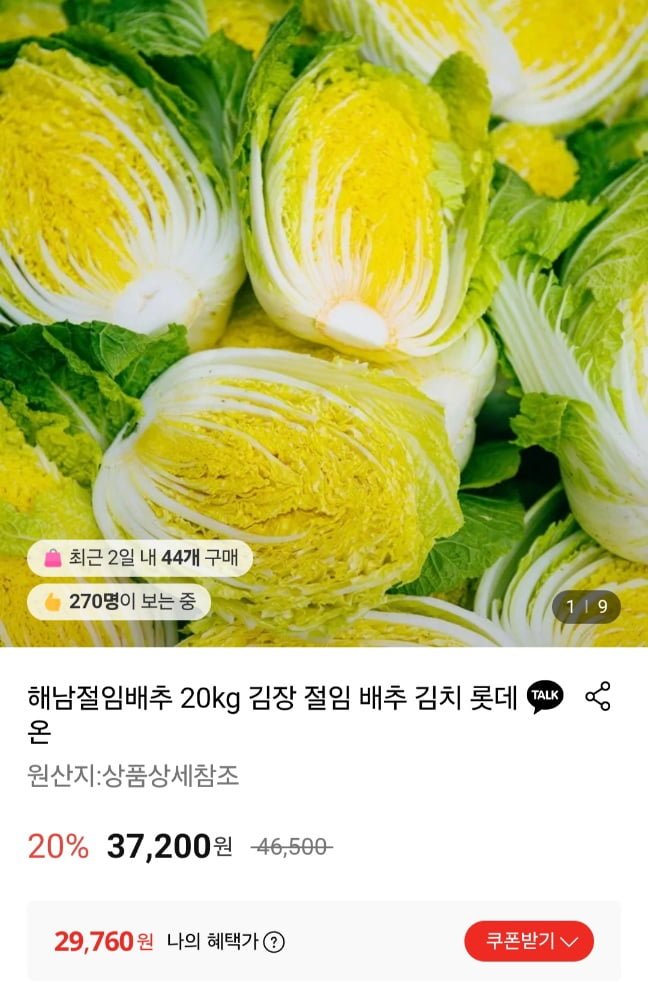Tap the 쿠폰받기 coupon button
This screenshot has width=648, height=1008.
tap(528, 941)
